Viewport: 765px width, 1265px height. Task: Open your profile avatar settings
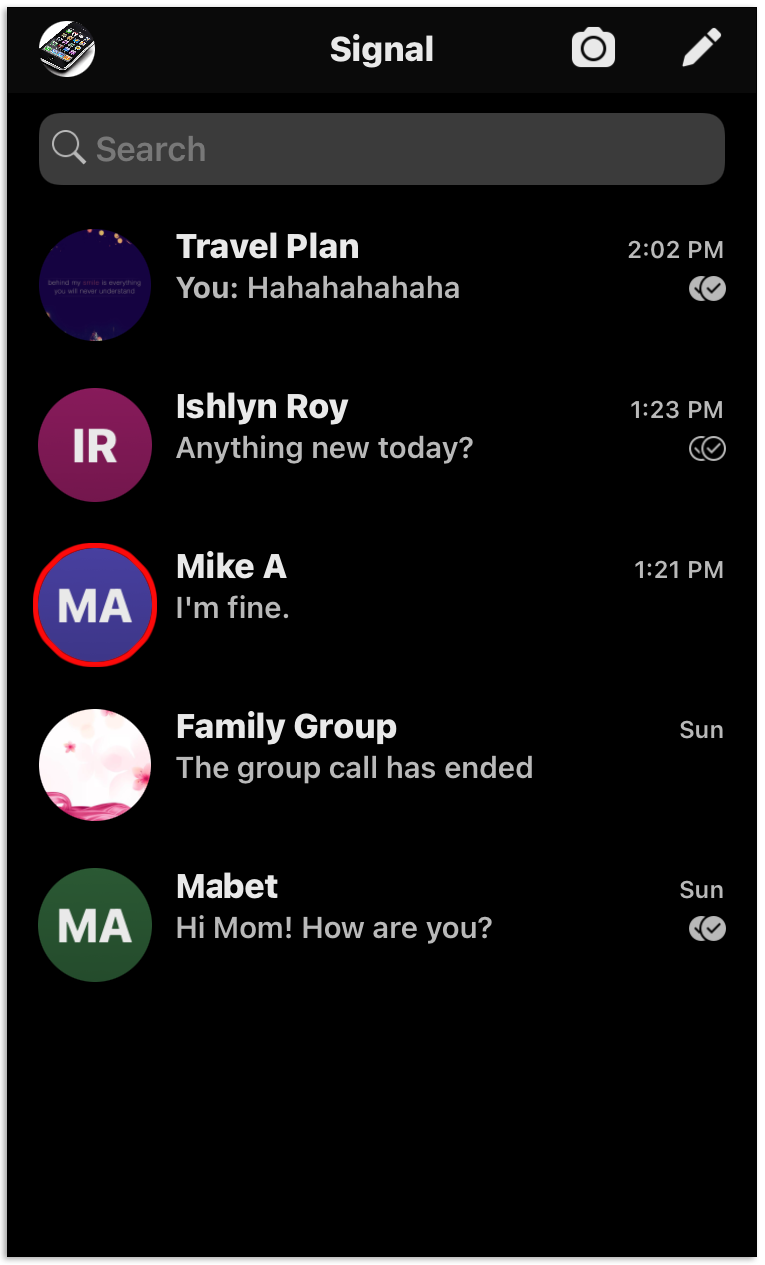(67, 49)
